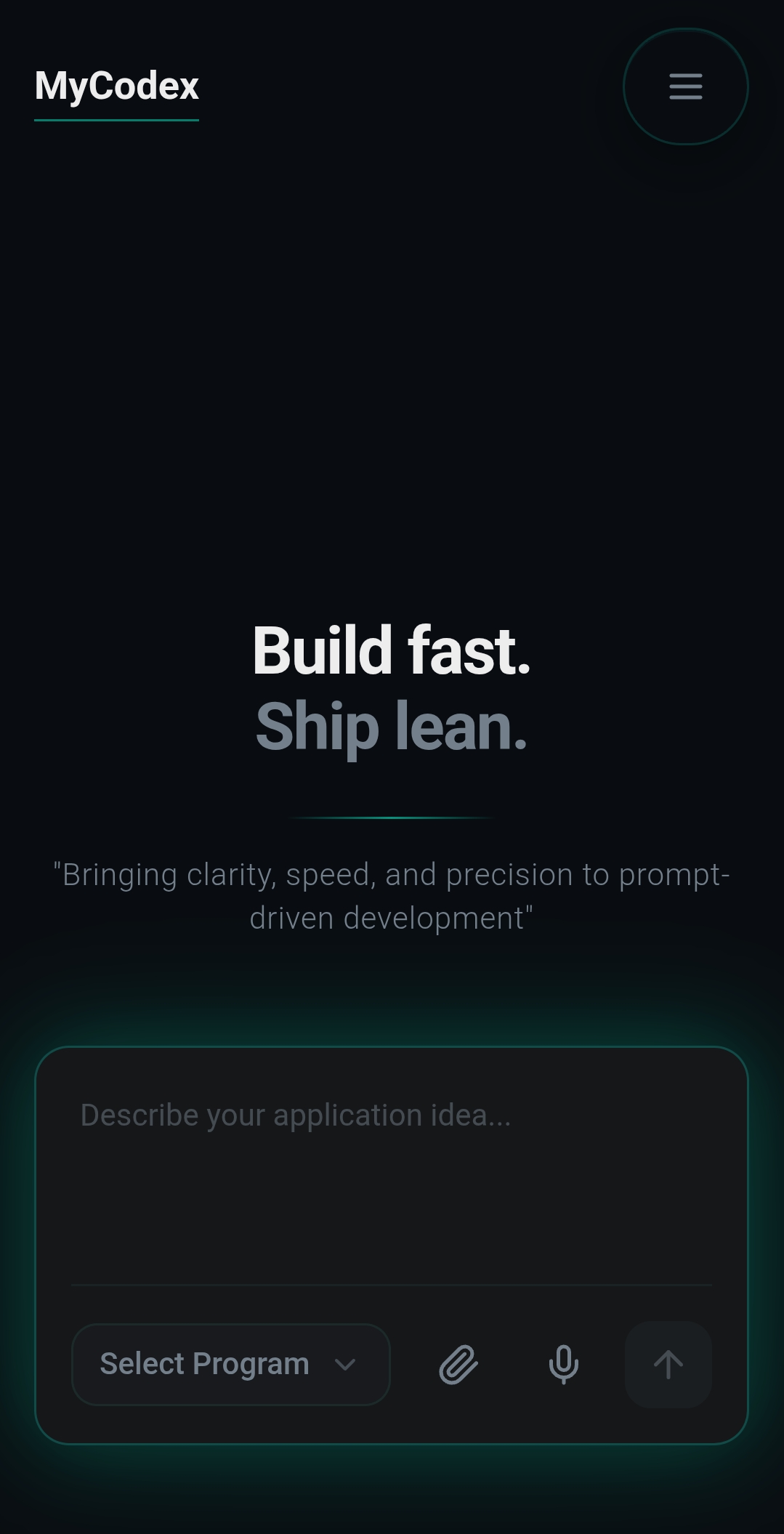Expand the Select Program dropdown

pos(230,1364)
